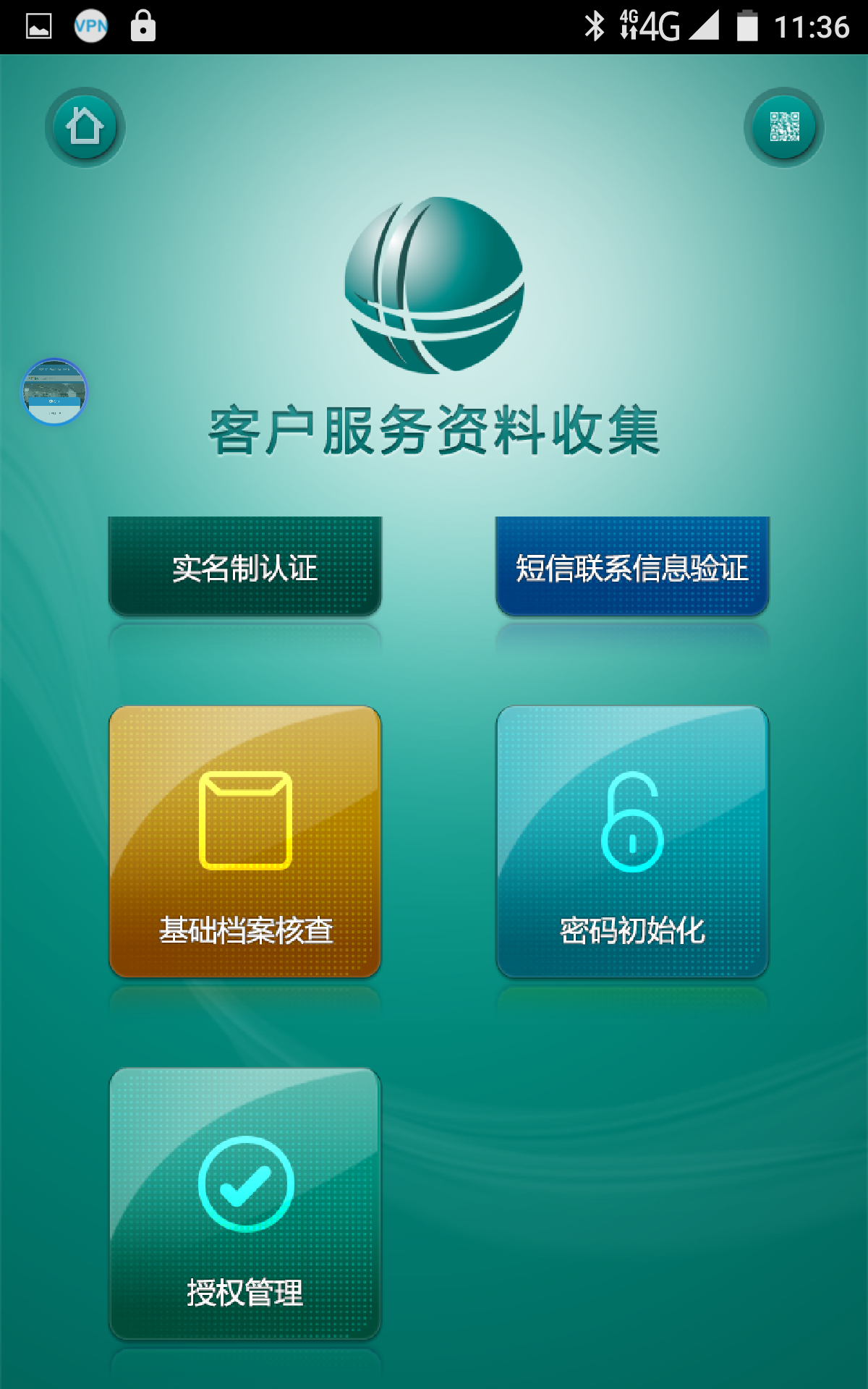Open the 授权管理 authorization tile
The height and width of the screenshot is (1389, 868).
(x=244, y=1203)
